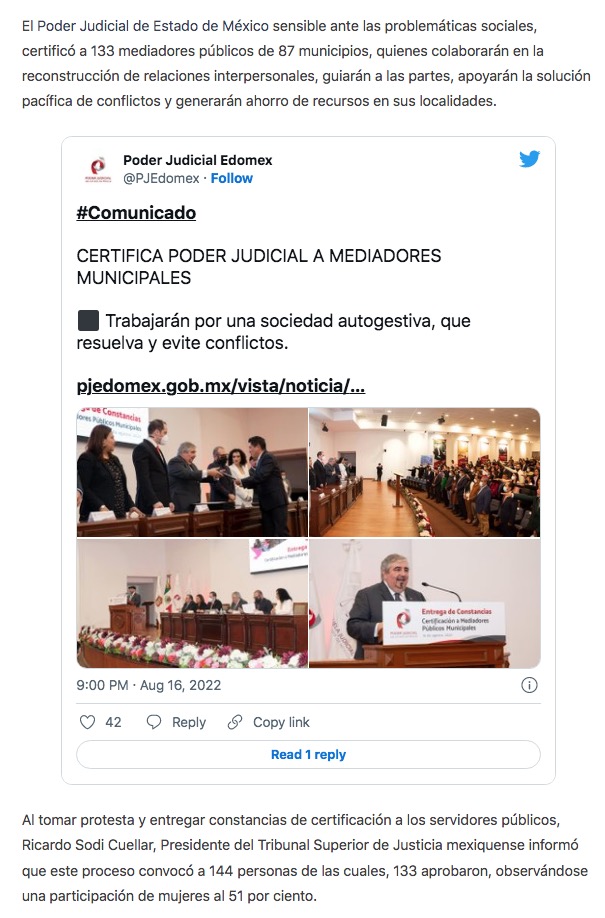Image resolution: width=605 pixels, height=918 pixels.
Task: Follow the Poder Judicial Edomex account
Action: tap(231, 178)
